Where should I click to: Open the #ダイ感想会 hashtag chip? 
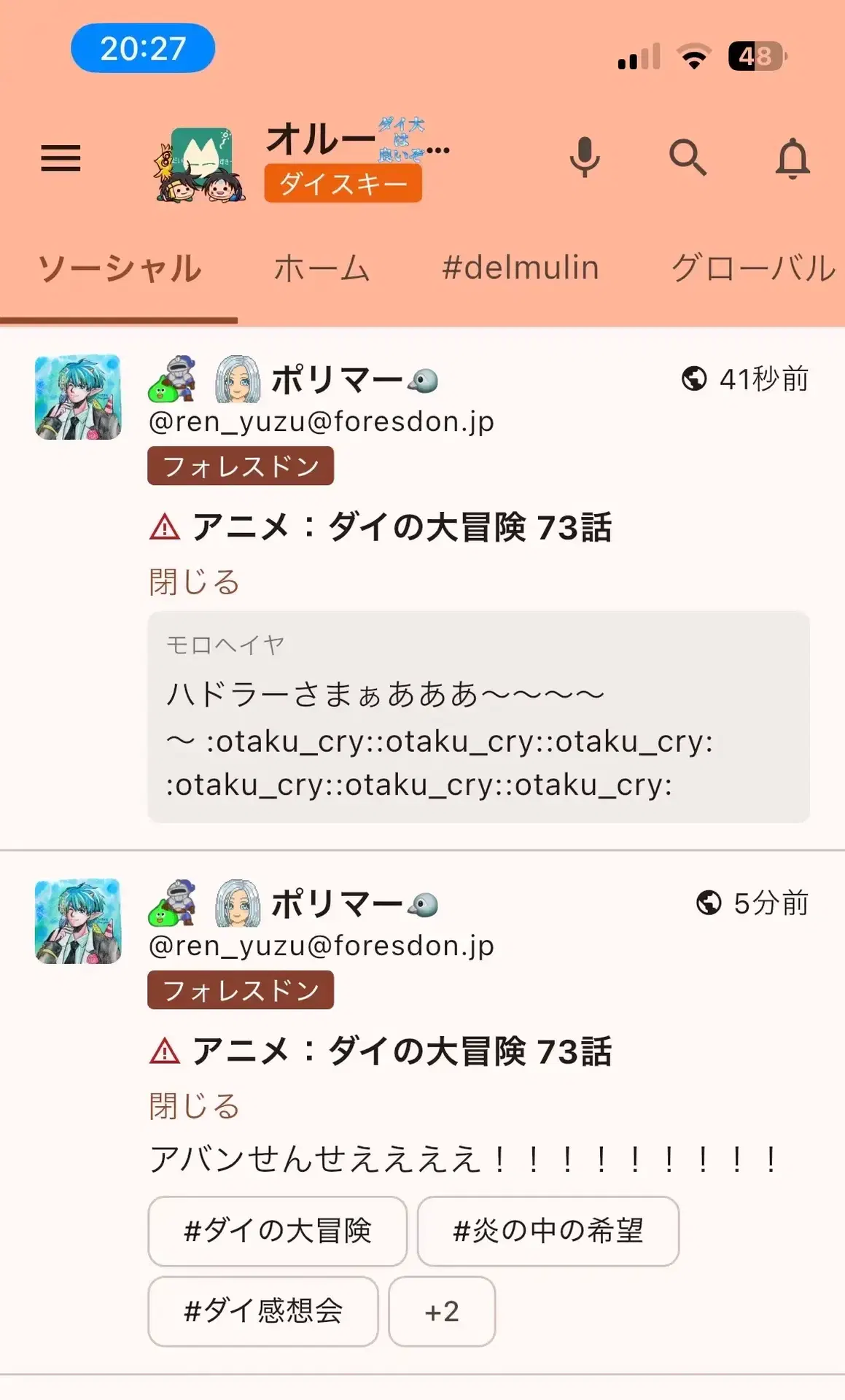262,1311
